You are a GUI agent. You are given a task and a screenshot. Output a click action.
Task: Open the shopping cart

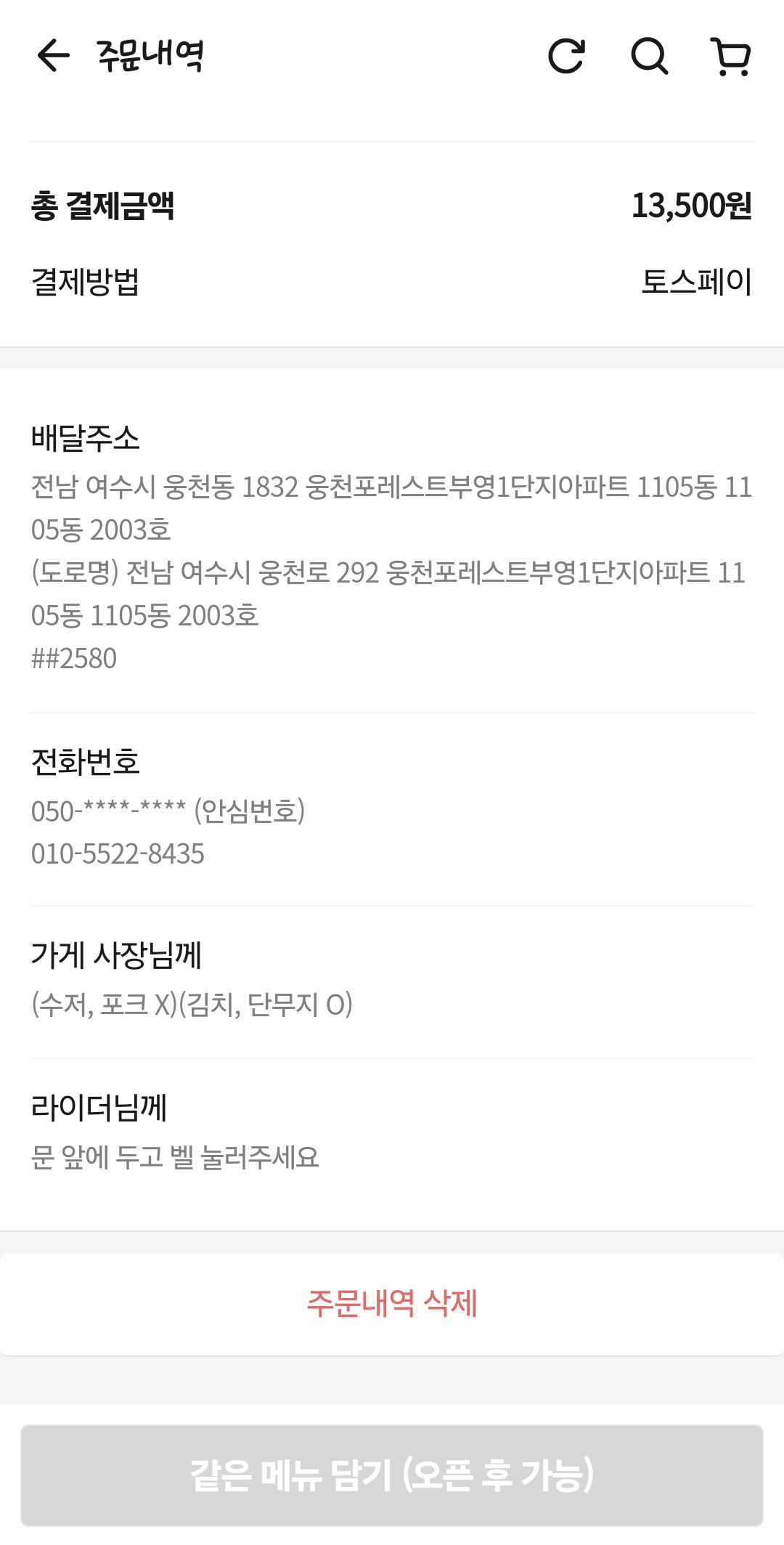click(730, 56)
